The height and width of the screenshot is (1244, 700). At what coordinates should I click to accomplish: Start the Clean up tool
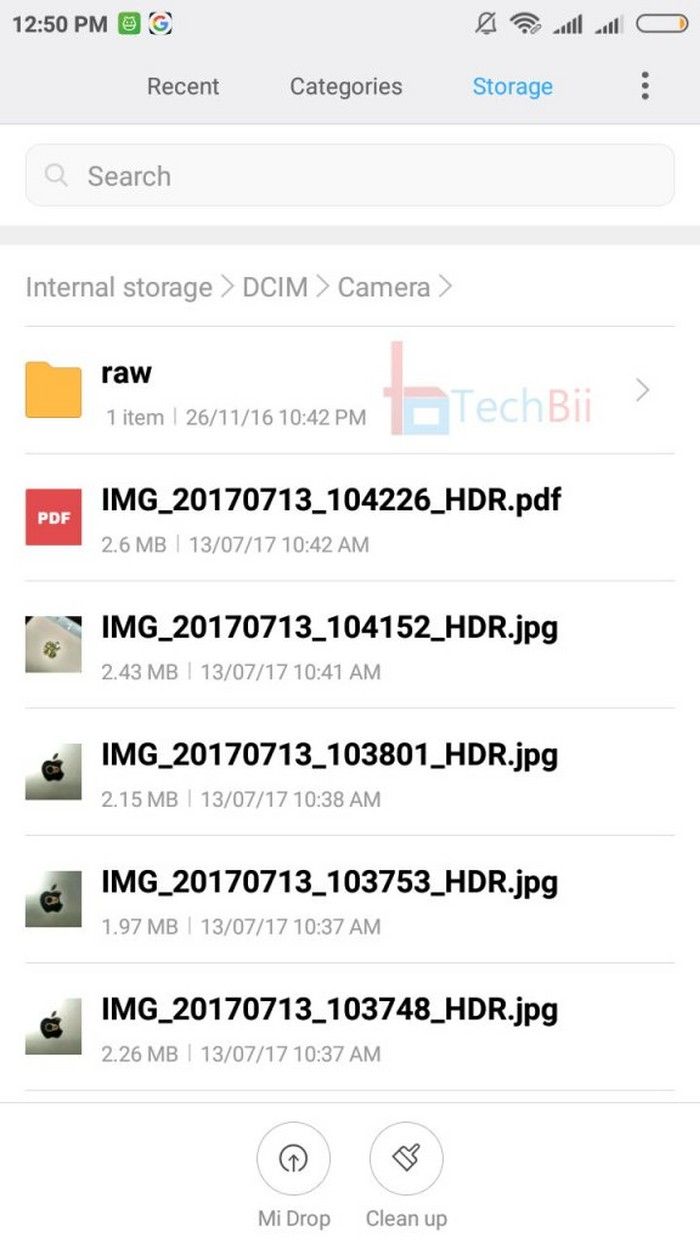406,1175
